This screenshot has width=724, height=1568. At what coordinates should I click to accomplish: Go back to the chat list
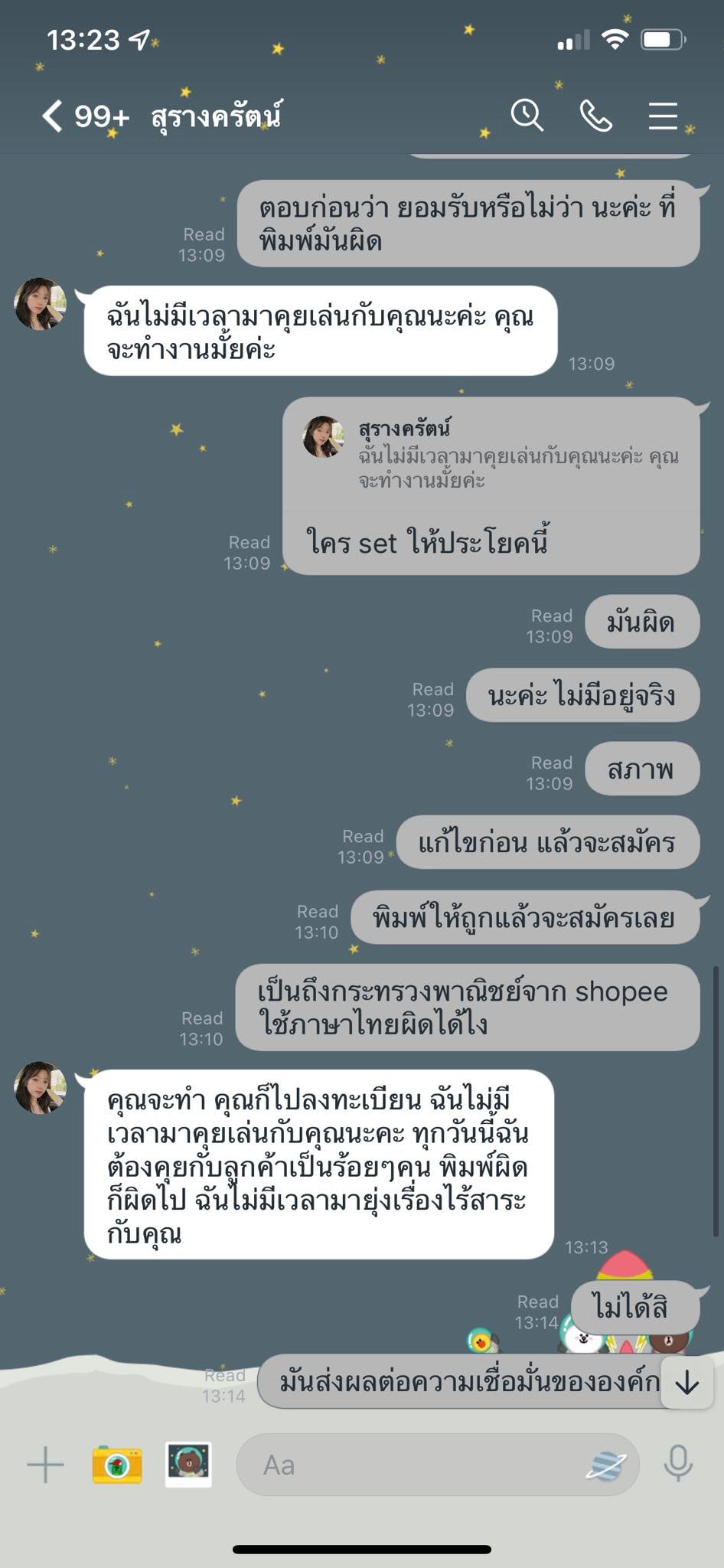point(52,116)
